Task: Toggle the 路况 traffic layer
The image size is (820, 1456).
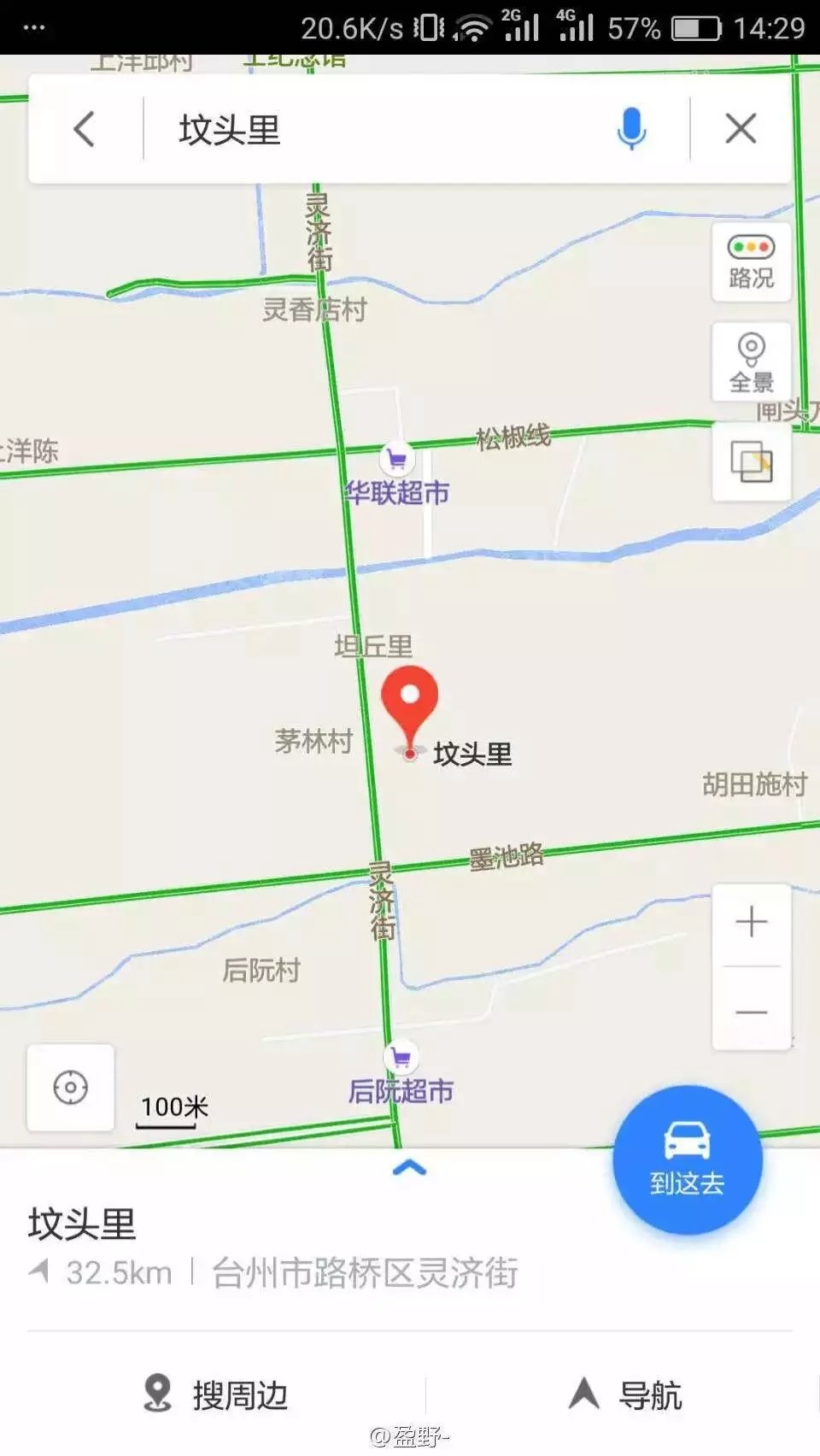Action: point(752,262)
